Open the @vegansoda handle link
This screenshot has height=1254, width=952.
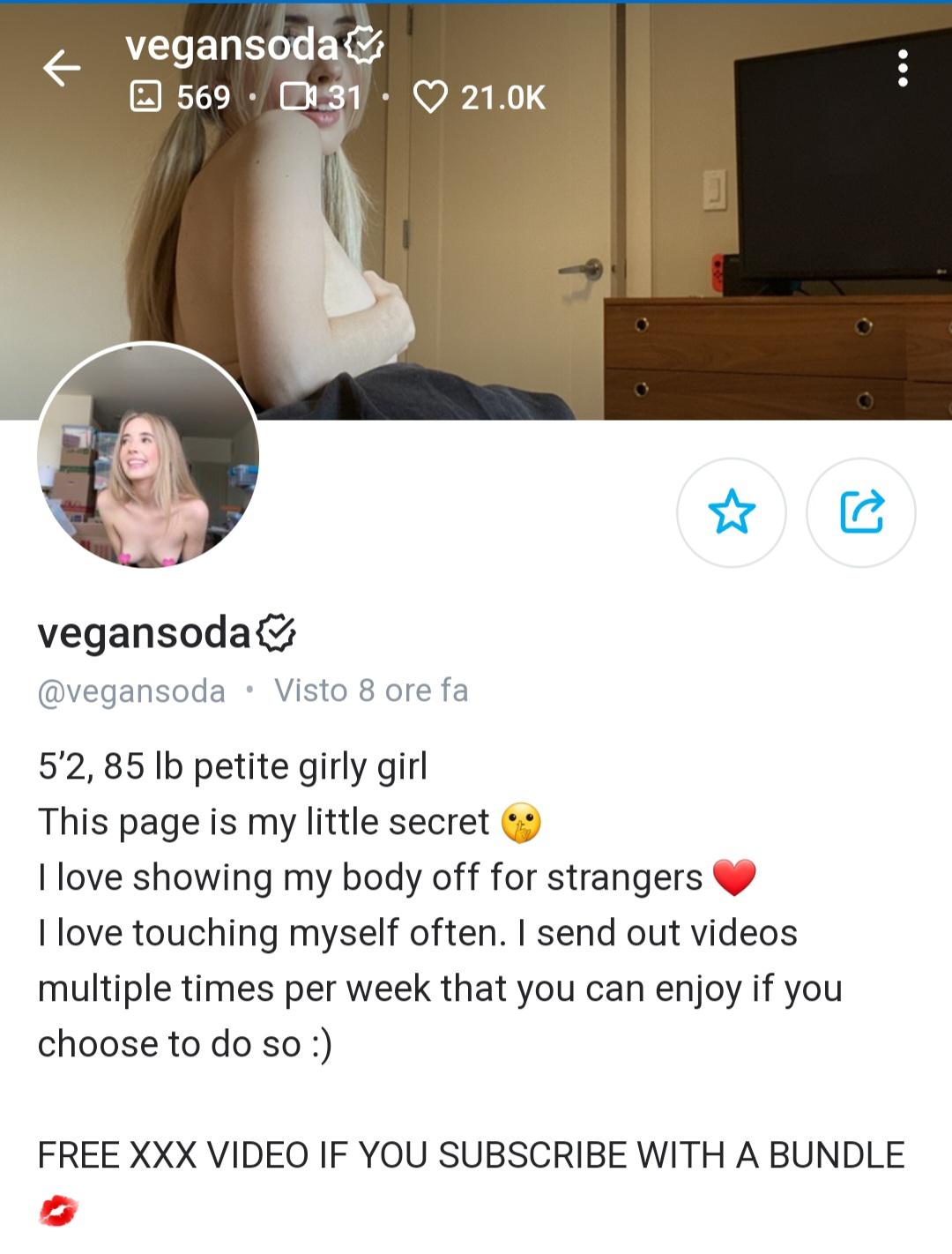[x=130, y=691]
